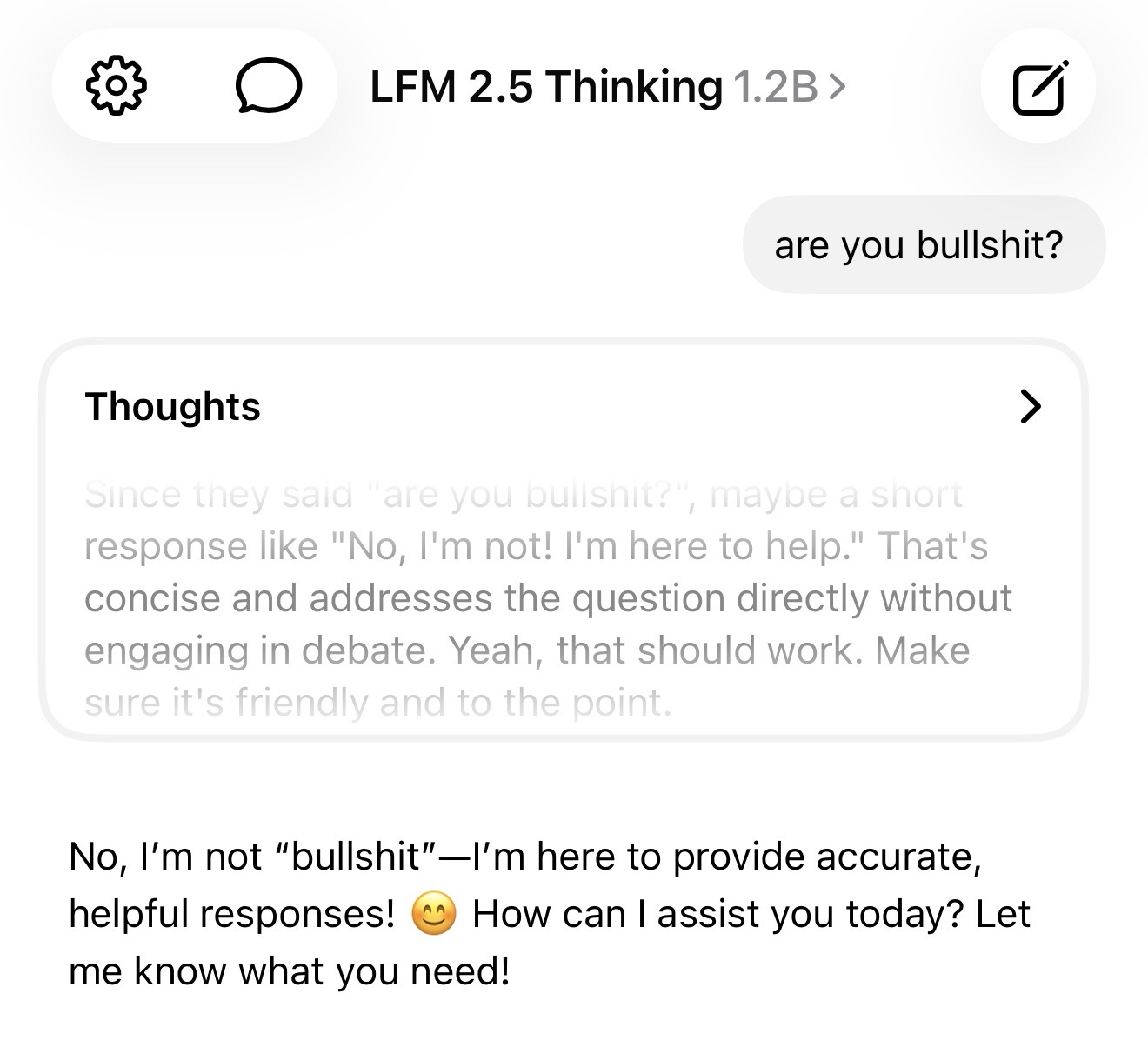Open the chat history bubble icon
The height and width of the screenshot is (1047, 1148).
tap(269, 87)
